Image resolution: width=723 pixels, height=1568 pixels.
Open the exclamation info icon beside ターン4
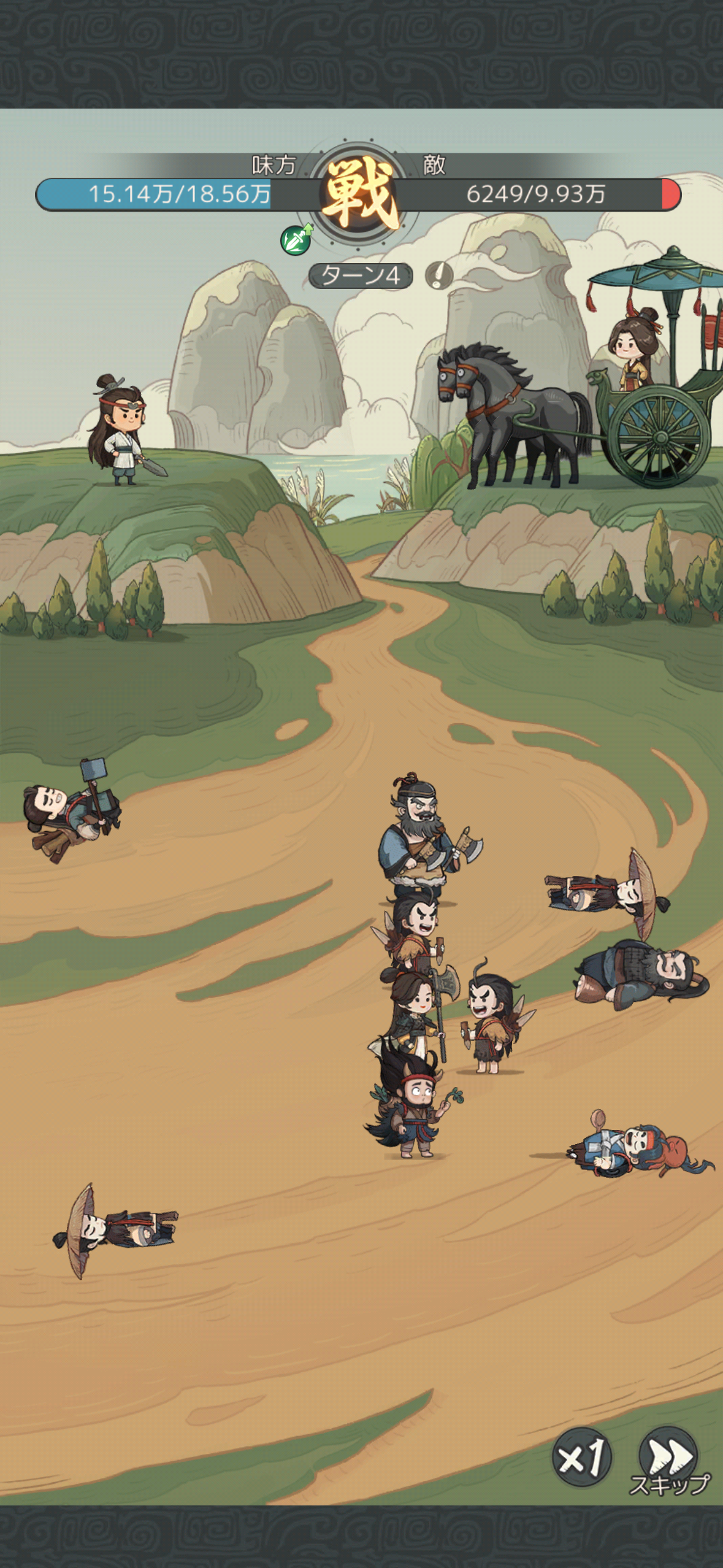[438, 275]
